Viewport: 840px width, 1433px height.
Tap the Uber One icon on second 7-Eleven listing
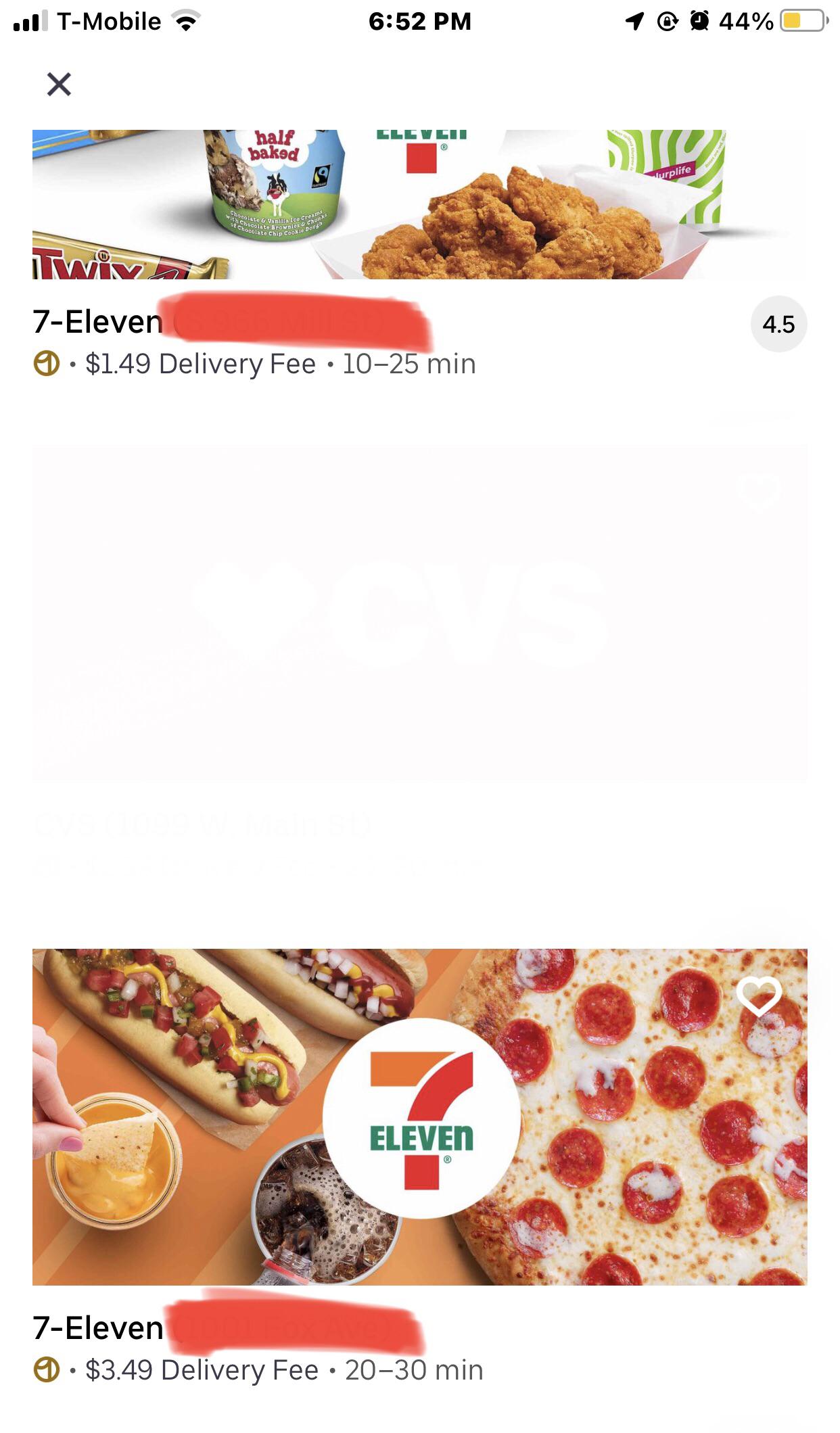click(47, 1369)
